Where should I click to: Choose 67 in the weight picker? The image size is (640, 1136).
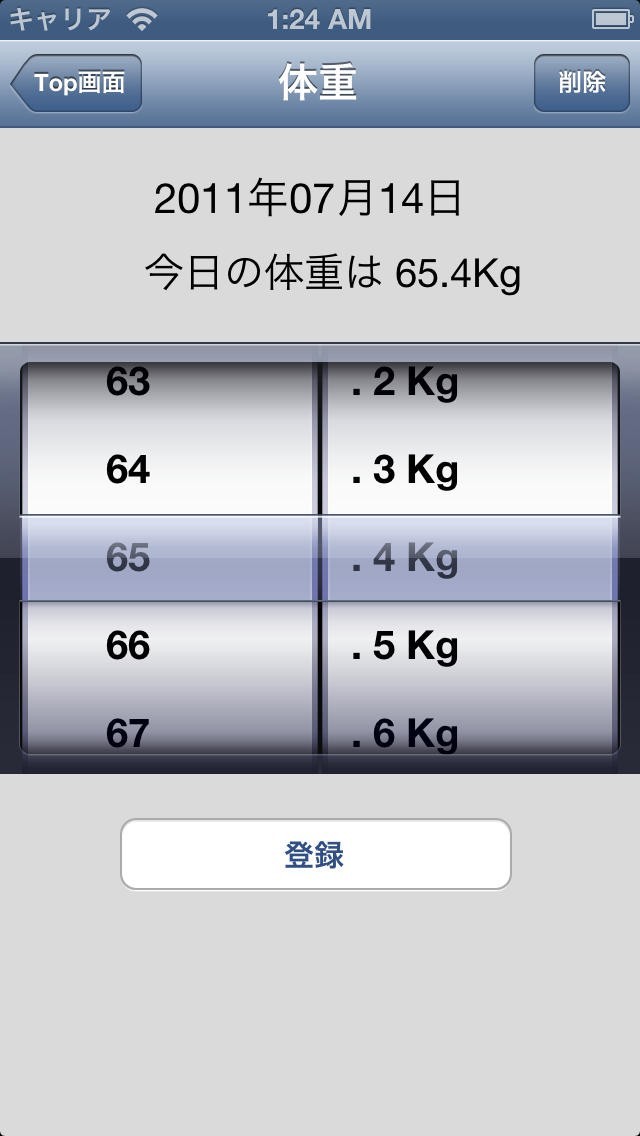point(128,733)
